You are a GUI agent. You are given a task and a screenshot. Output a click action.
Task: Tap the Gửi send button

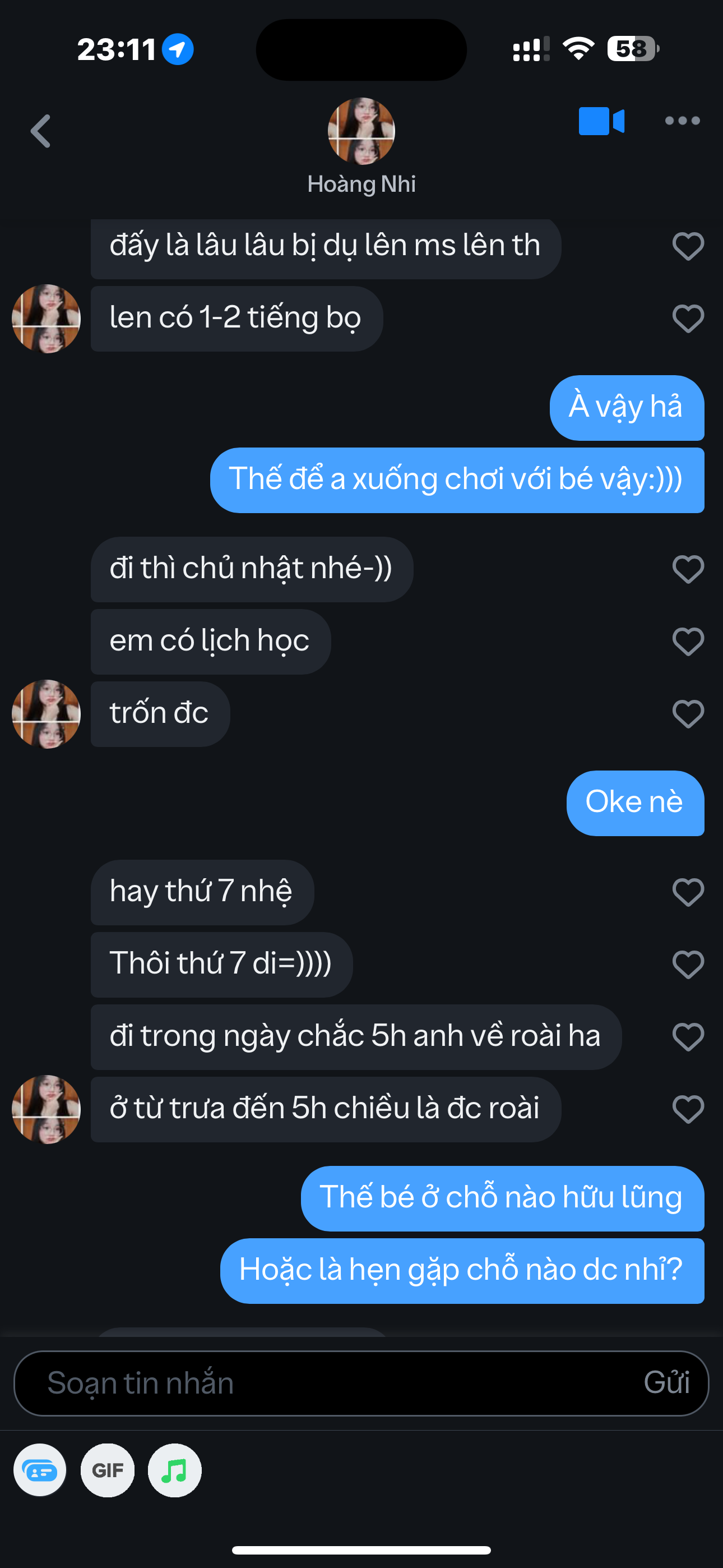[x=666, y=1383]
